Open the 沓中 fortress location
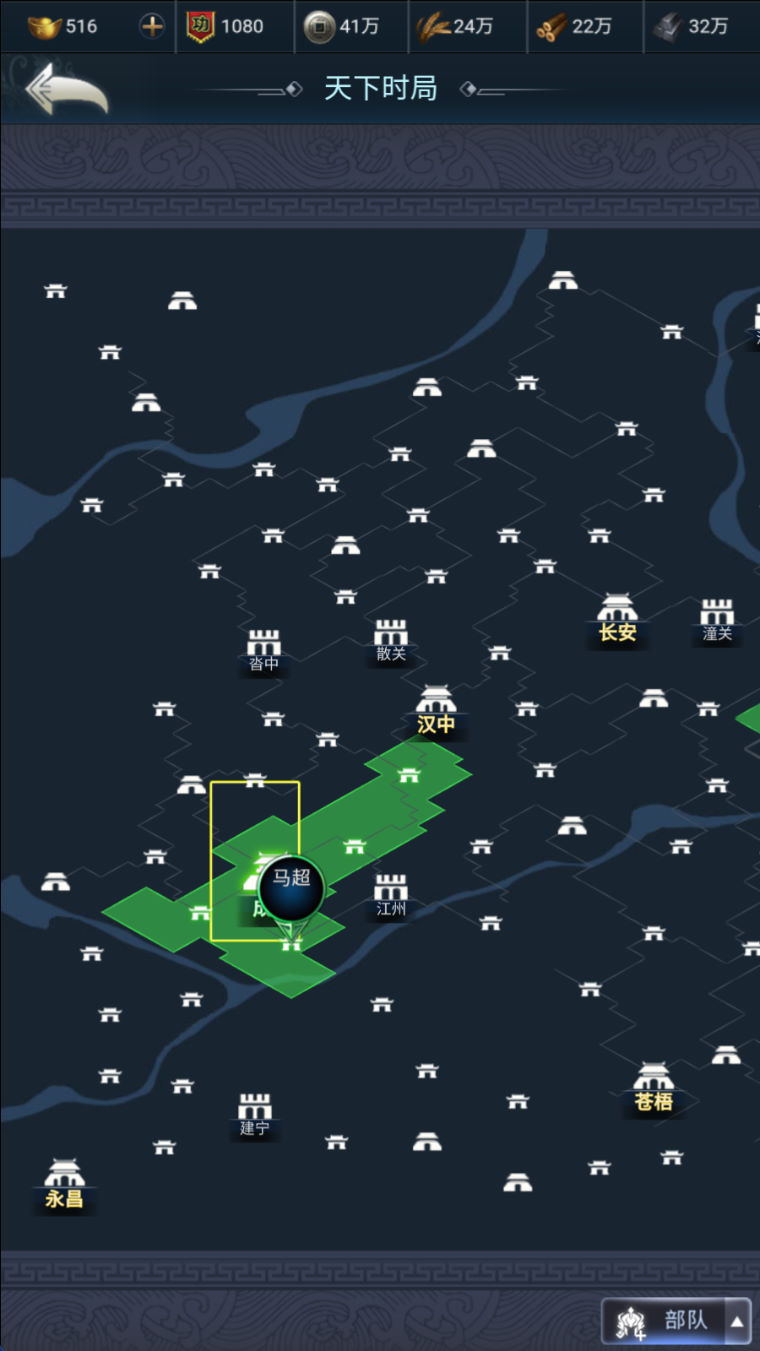The height and width of the screenshot is (1351, 760). point(264,652)
